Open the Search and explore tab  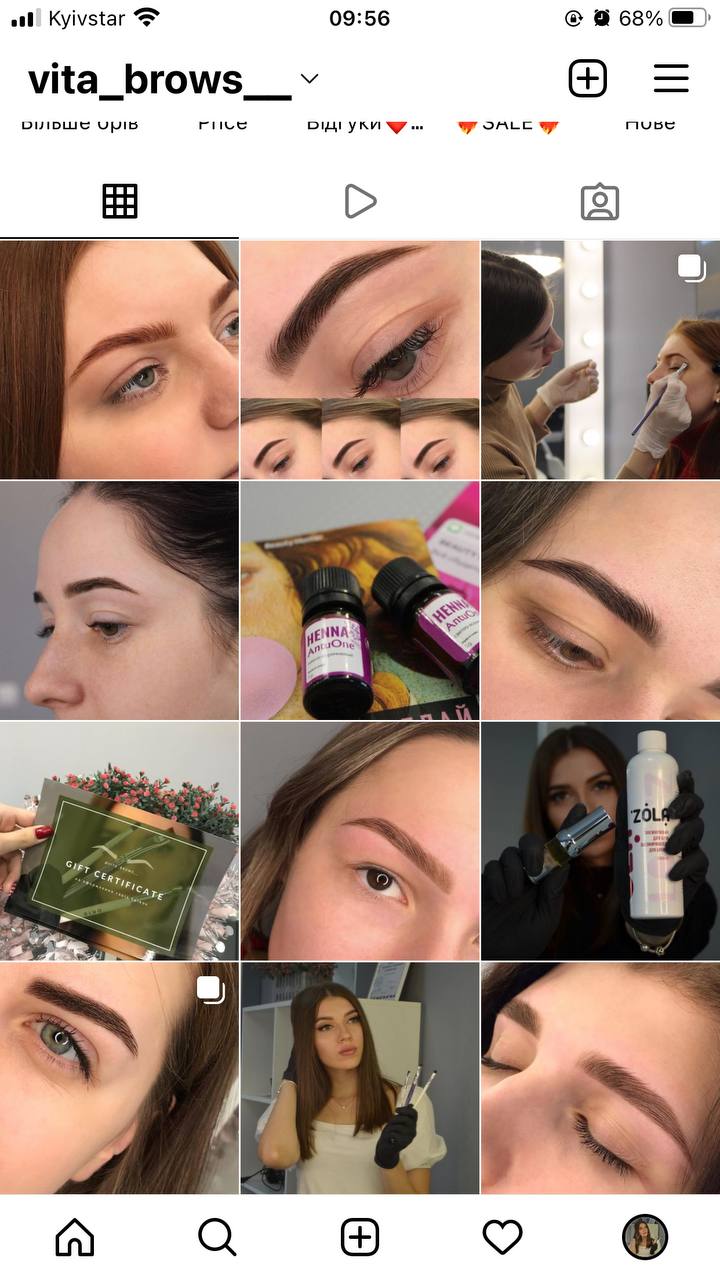(x=217, y=1238)
